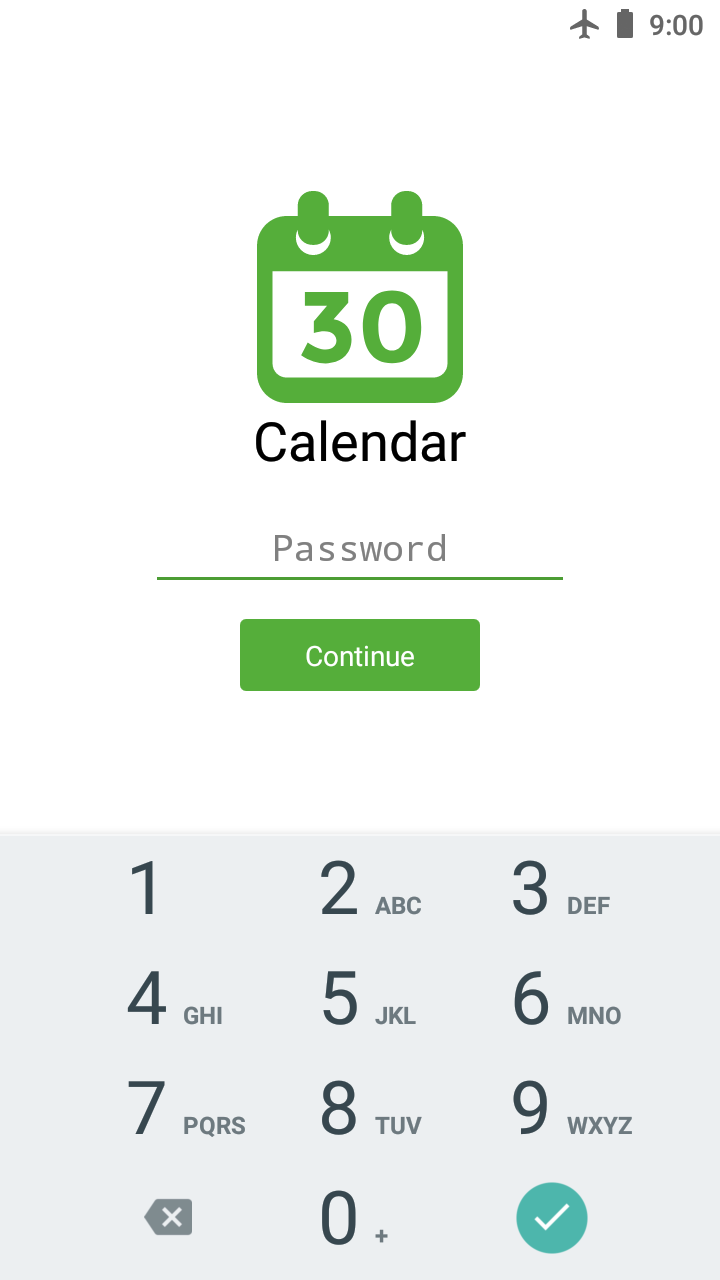
Task: Focus the Password input field
Action: (360, 549)
